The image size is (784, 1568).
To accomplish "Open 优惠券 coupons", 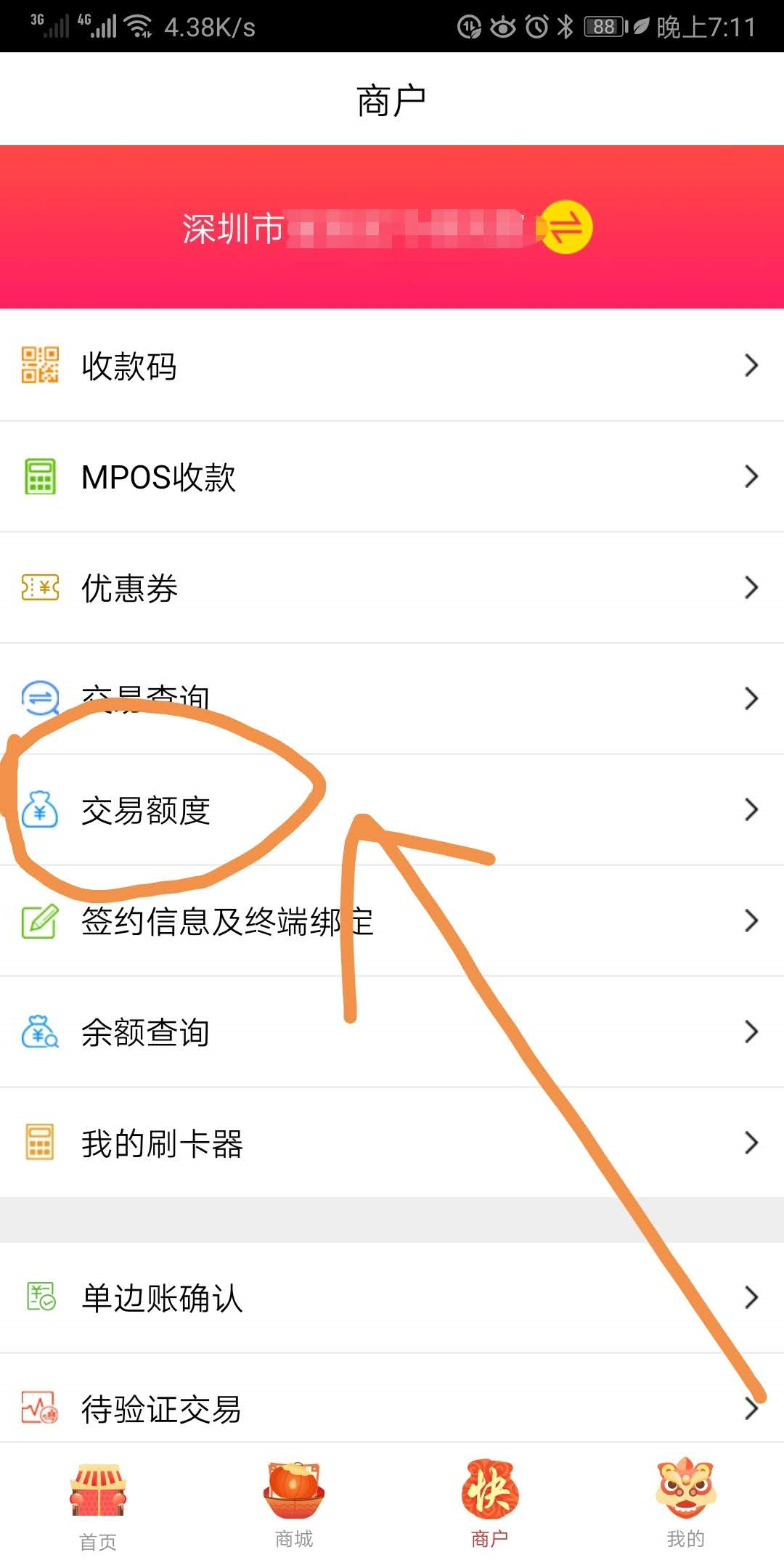I will [x=392, y=587].
